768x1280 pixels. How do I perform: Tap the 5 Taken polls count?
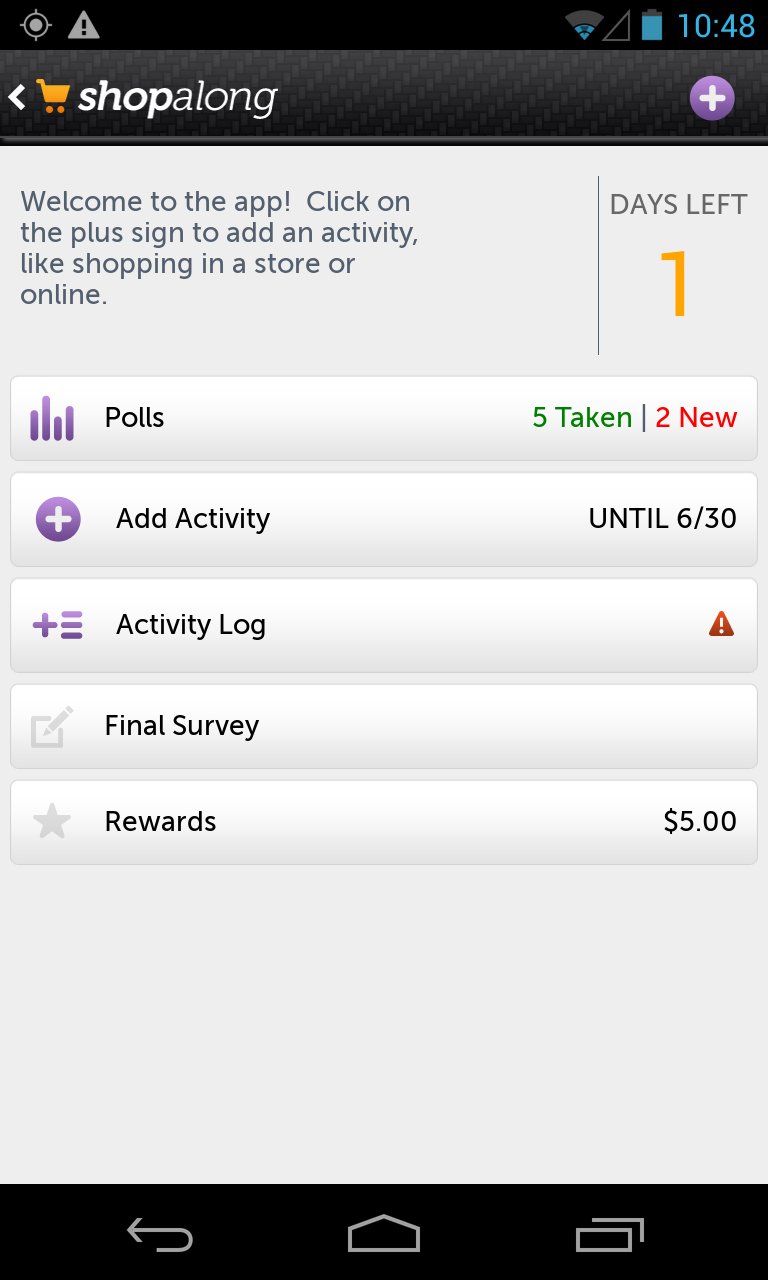coord(582,418)
